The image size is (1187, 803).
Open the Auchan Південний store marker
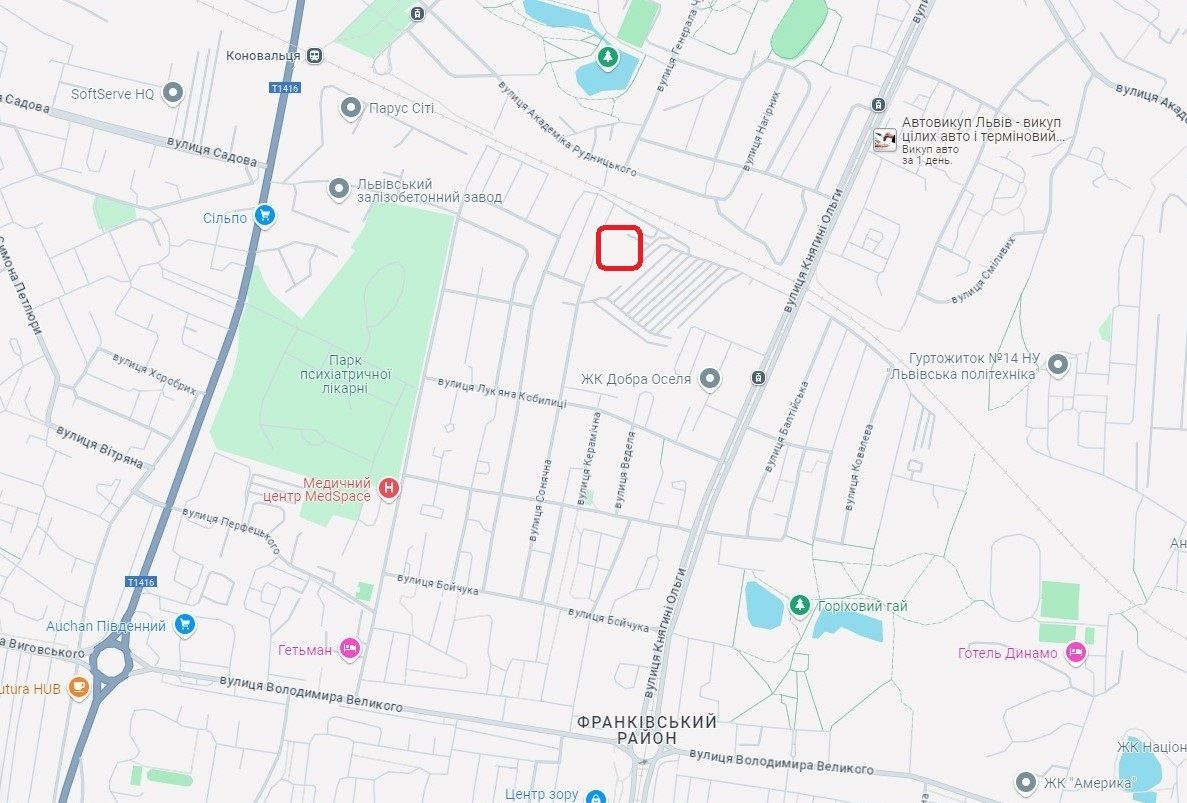tap(184, 625)
